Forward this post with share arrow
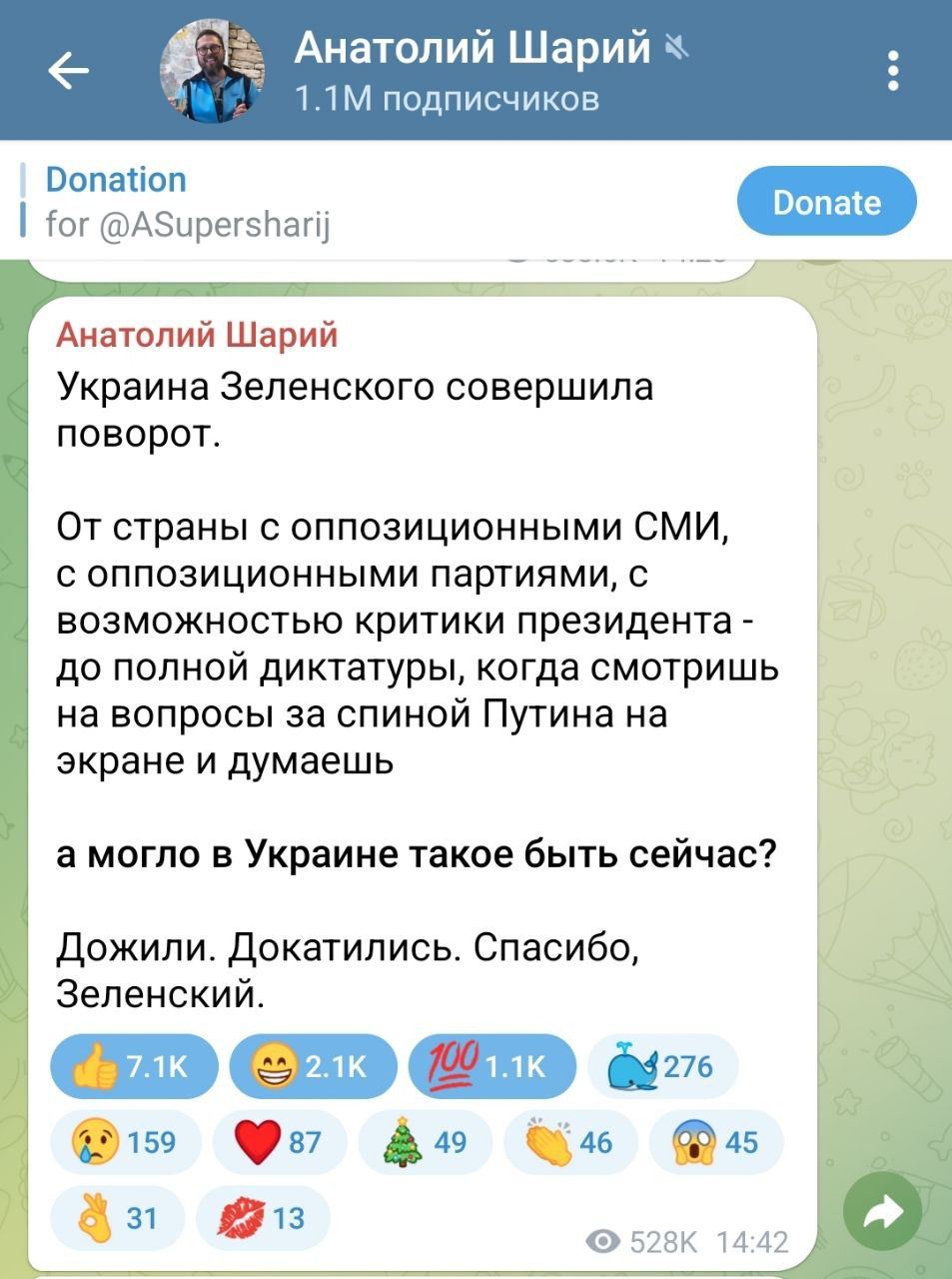This screenshot has width=952, height=1279. (x=882, y=1213)
